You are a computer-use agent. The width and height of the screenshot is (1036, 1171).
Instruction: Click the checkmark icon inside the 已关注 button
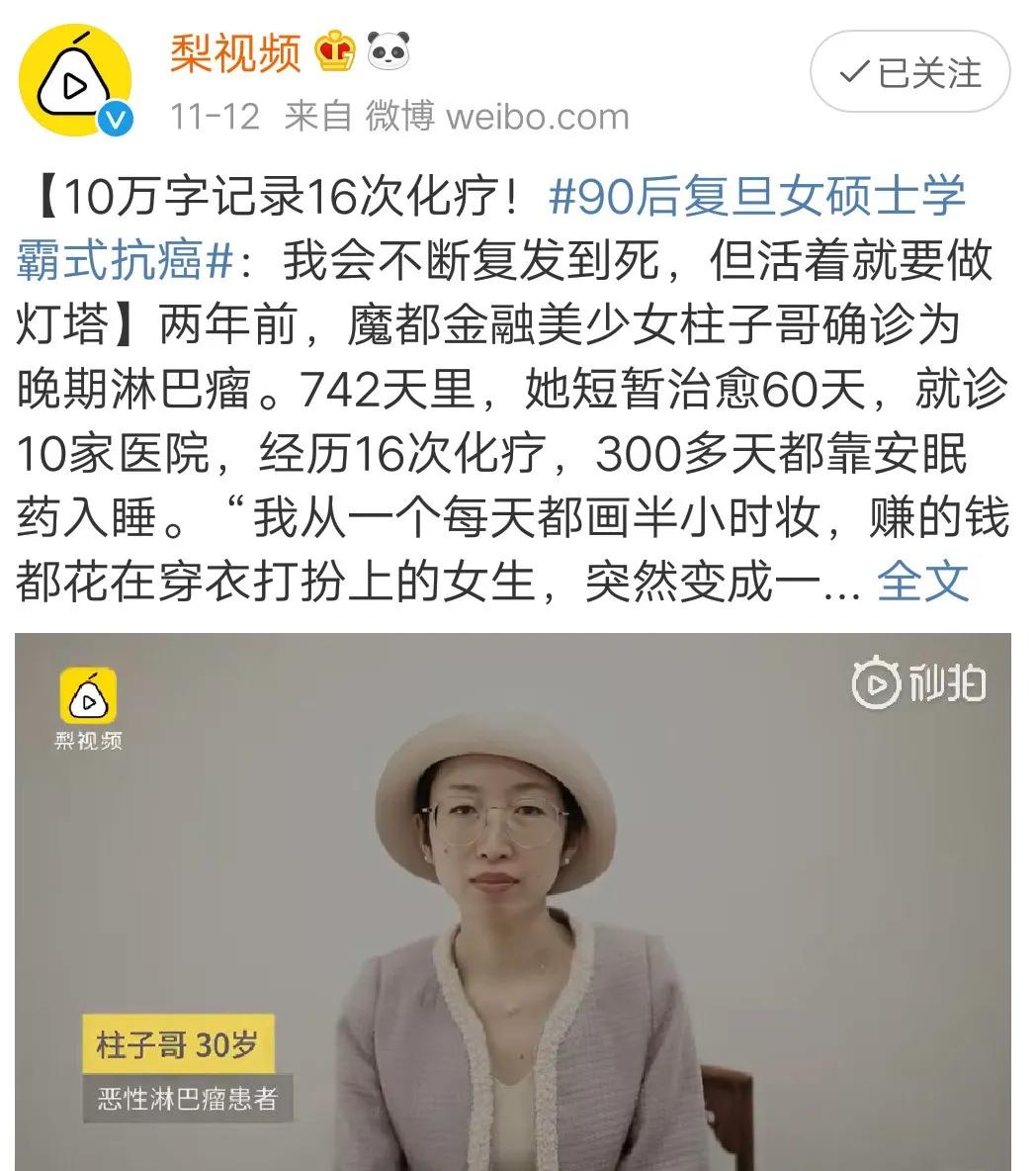point(856,71)
